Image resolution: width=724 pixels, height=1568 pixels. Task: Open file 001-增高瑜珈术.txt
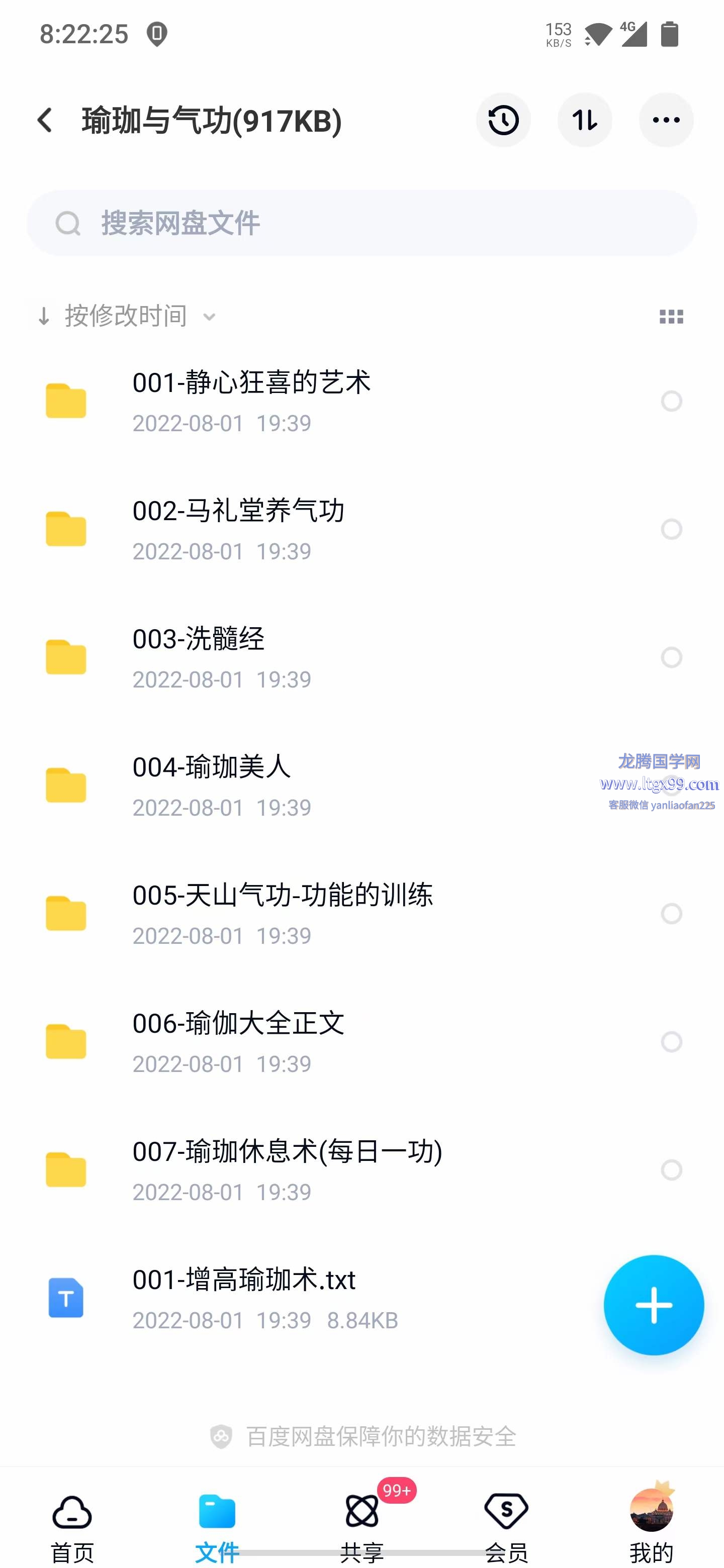243,1297
